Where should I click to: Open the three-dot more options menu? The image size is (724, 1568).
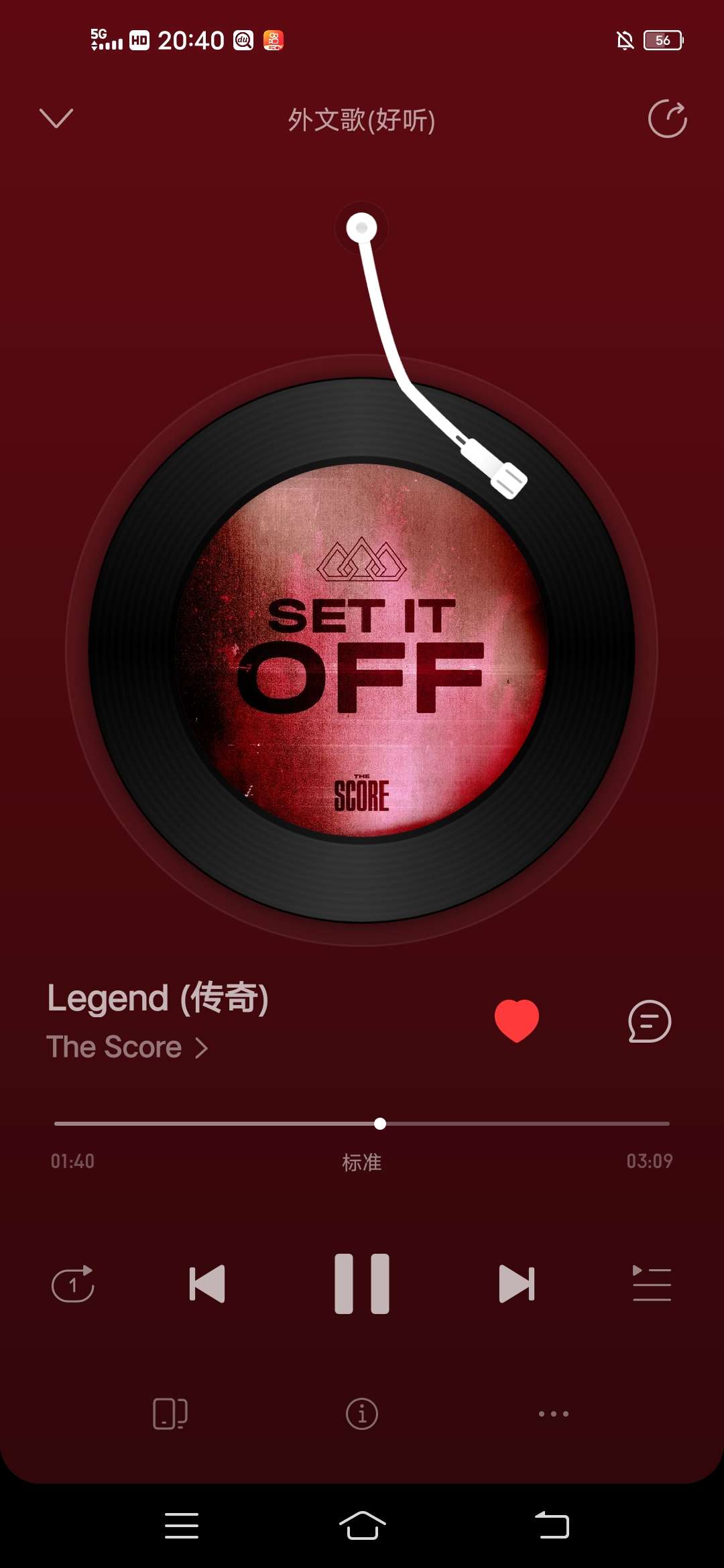click(554, 1414)
